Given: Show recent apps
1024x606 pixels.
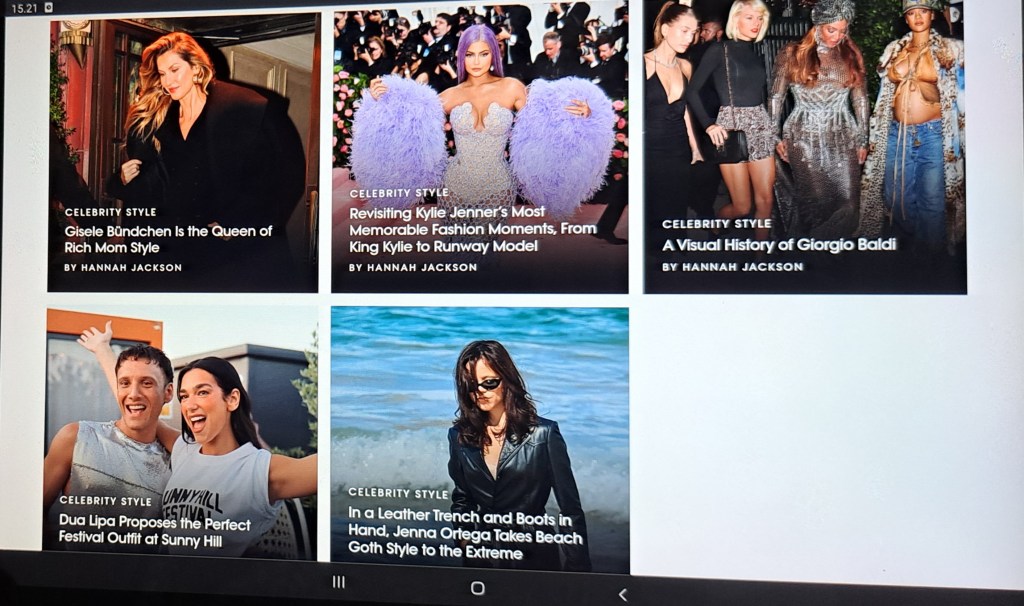Looking at the screenshot, I should (338, 582).
